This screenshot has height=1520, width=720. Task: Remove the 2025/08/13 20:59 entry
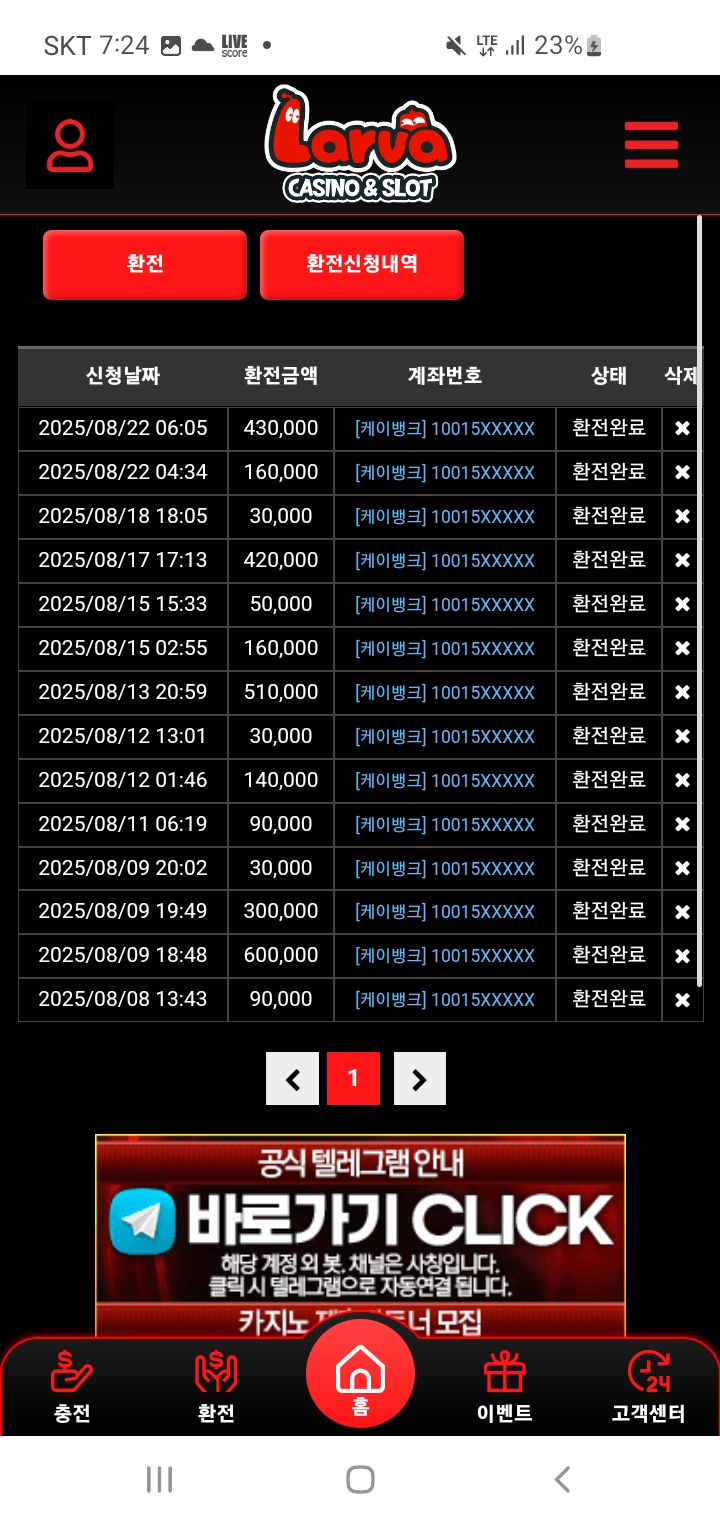coord(682,693)
